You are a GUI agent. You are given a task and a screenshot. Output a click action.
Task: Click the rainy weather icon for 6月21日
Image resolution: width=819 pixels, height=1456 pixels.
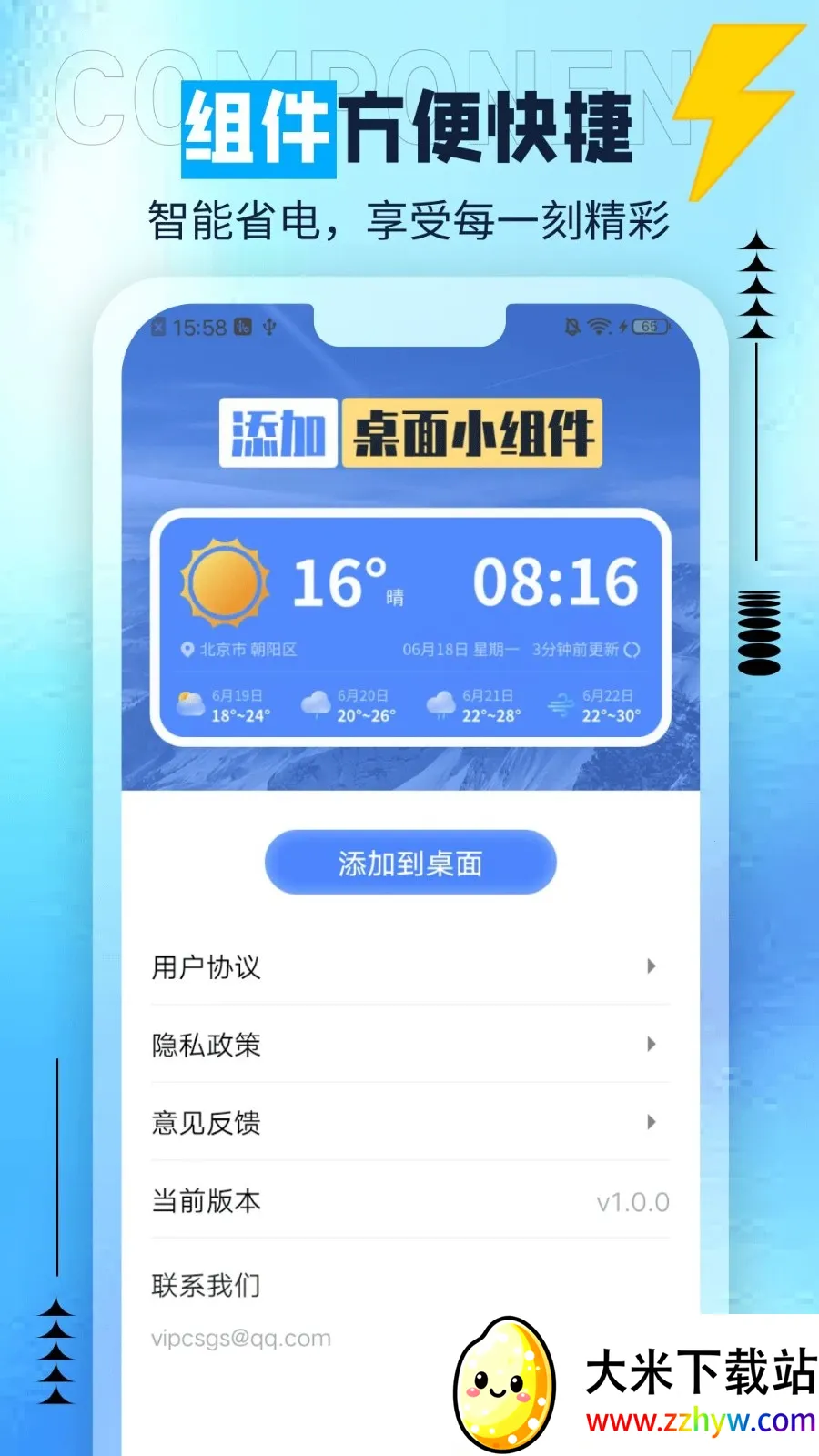tap(443, 701)
